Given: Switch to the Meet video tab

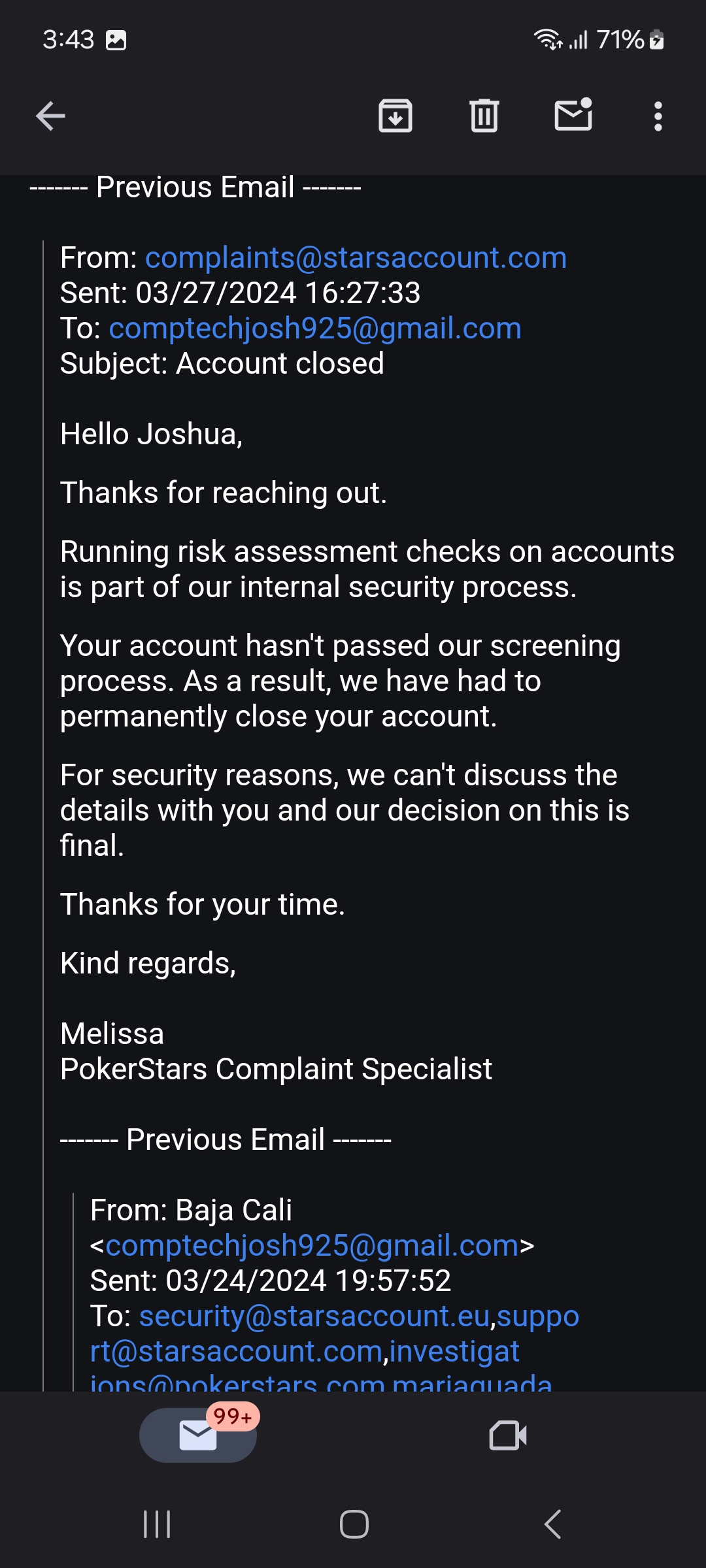Looking at the screenshot, I should coord(508,1435).
